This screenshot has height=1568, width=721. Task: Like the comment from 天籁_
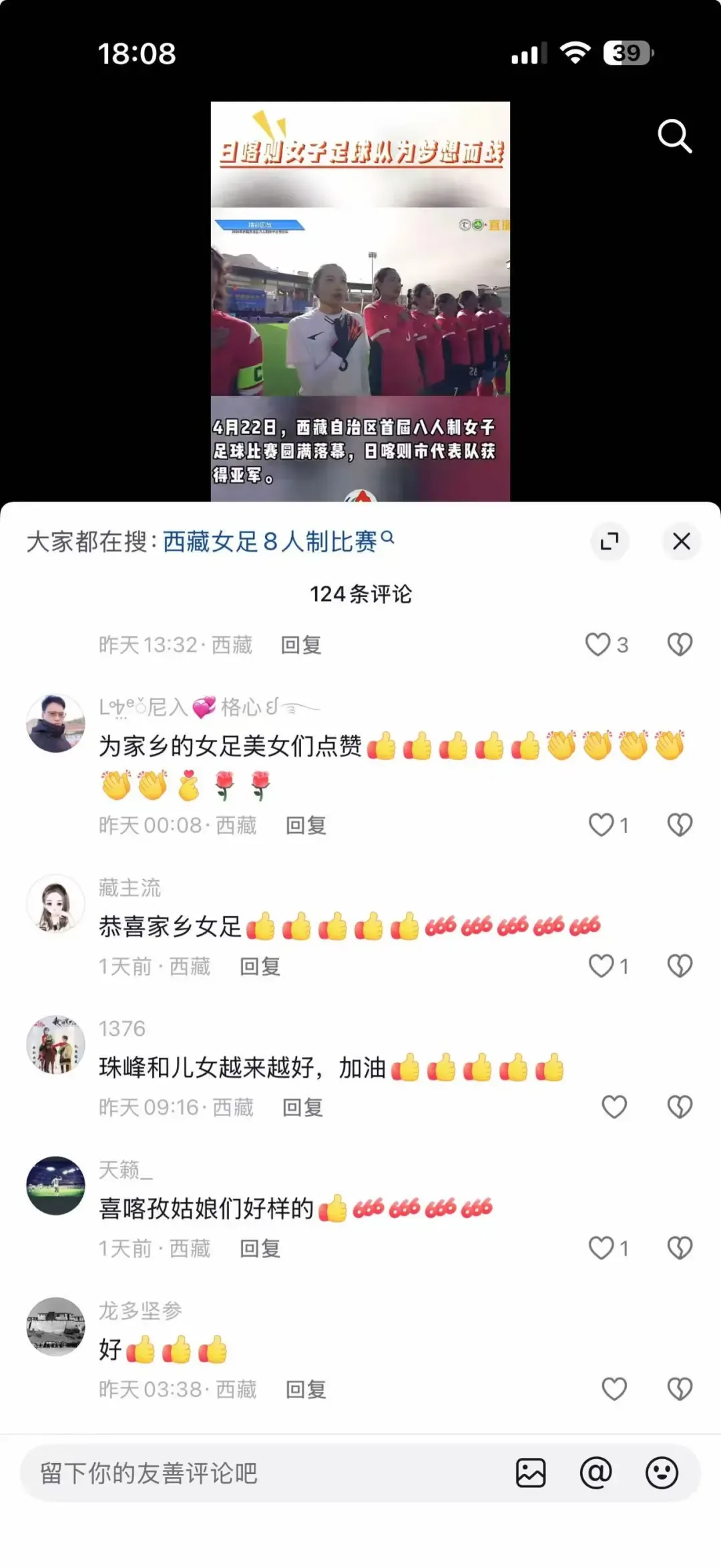click(x=601, y=1248)
